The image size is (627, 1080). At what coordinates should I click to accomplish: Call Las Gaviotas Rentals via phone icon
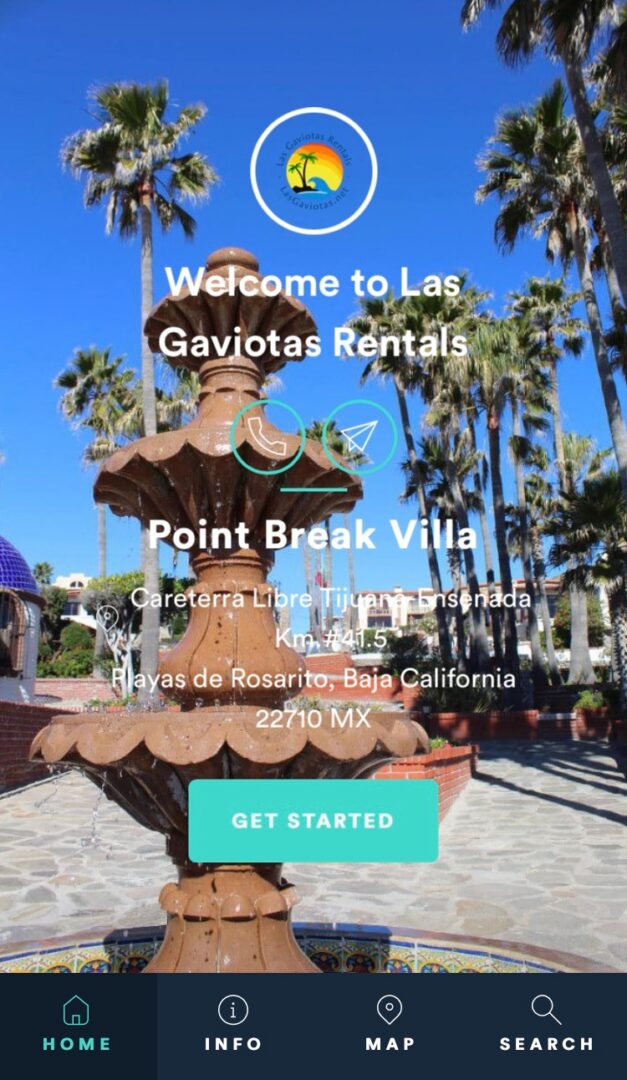click(268, 437)
